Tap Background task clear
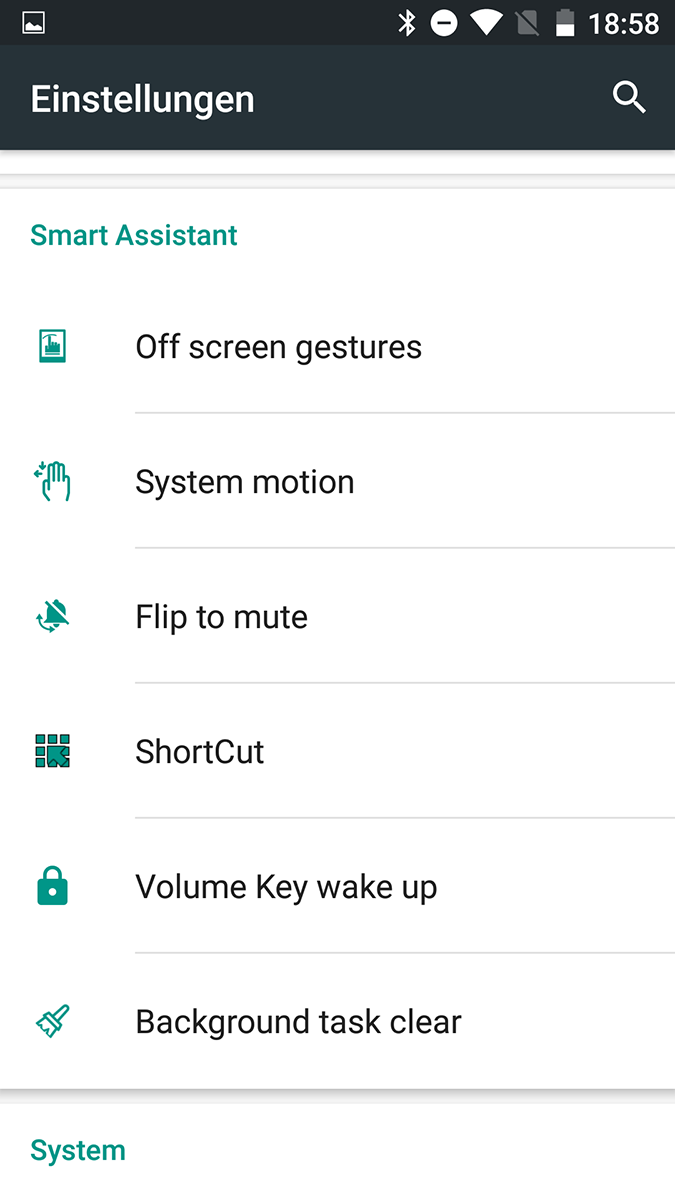This screenshot has height=1200, width=675. 298,1022
